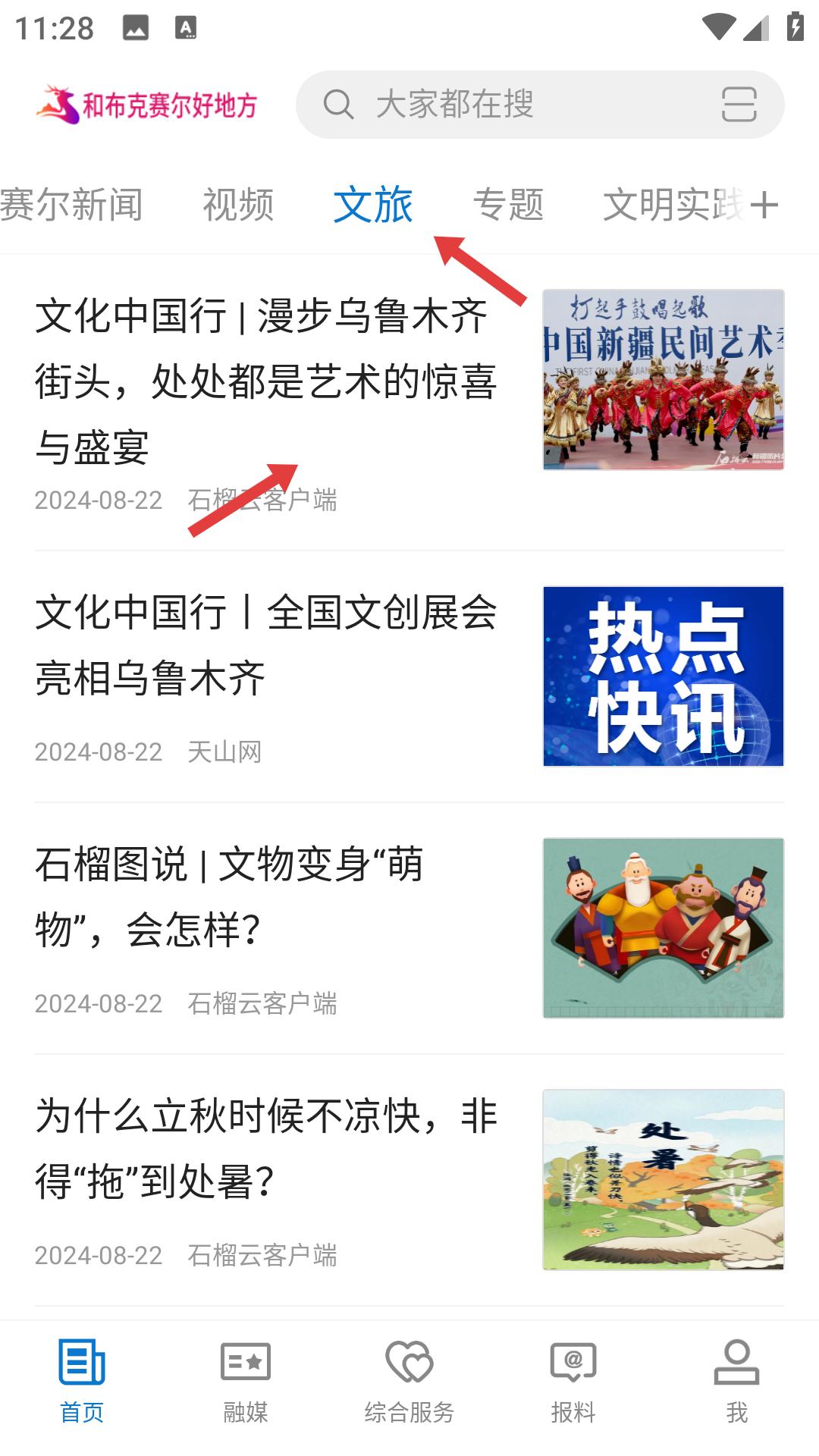Tap the plus icon to manage channels
The image size is (819, 1456).
click(x=764, y=205)
